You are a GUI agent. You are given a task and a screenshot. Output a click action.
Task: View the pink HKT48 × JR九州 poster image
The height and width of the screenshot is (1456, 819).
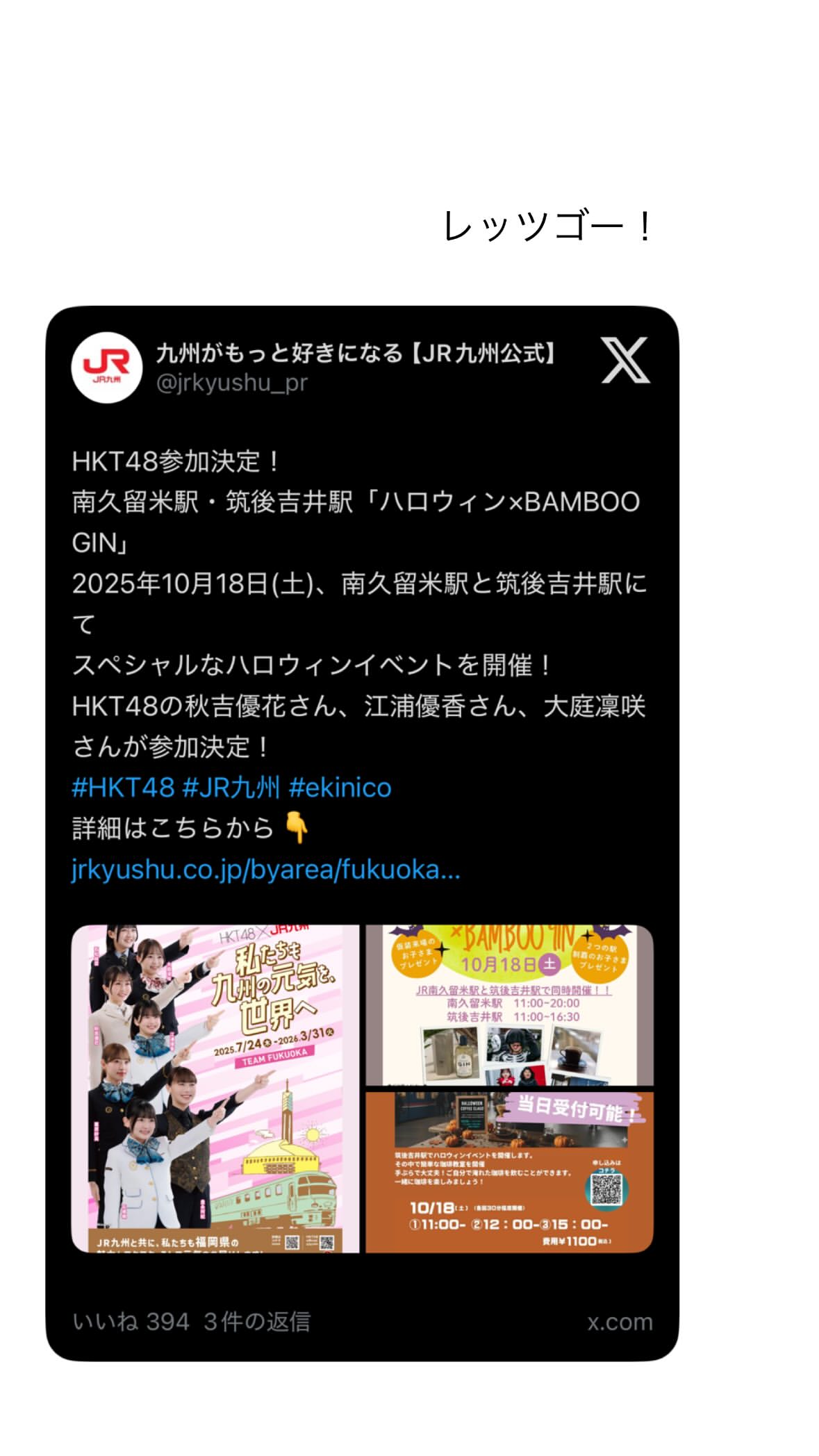click(x=215, y=1089)
